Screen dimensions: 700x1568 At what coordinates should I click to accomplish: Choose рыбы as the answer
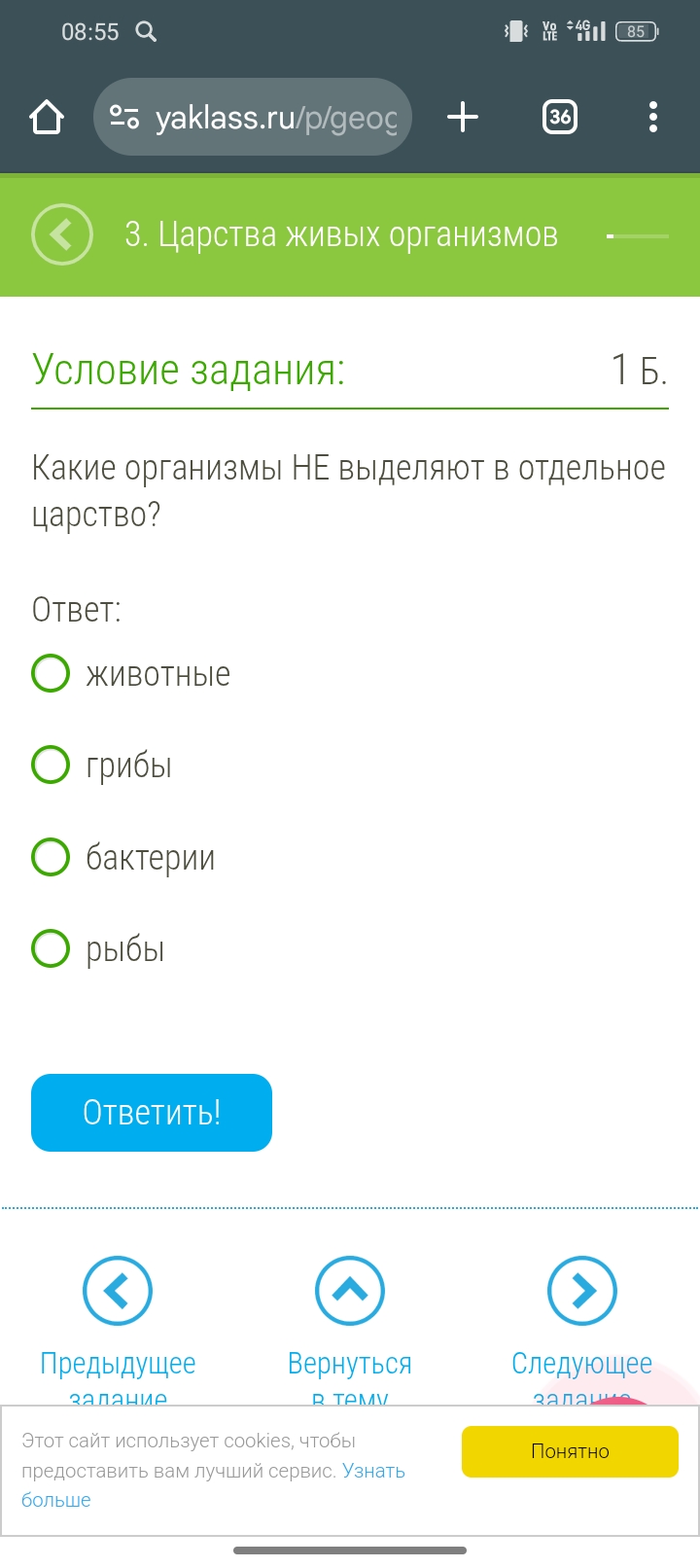coord(51,948)
